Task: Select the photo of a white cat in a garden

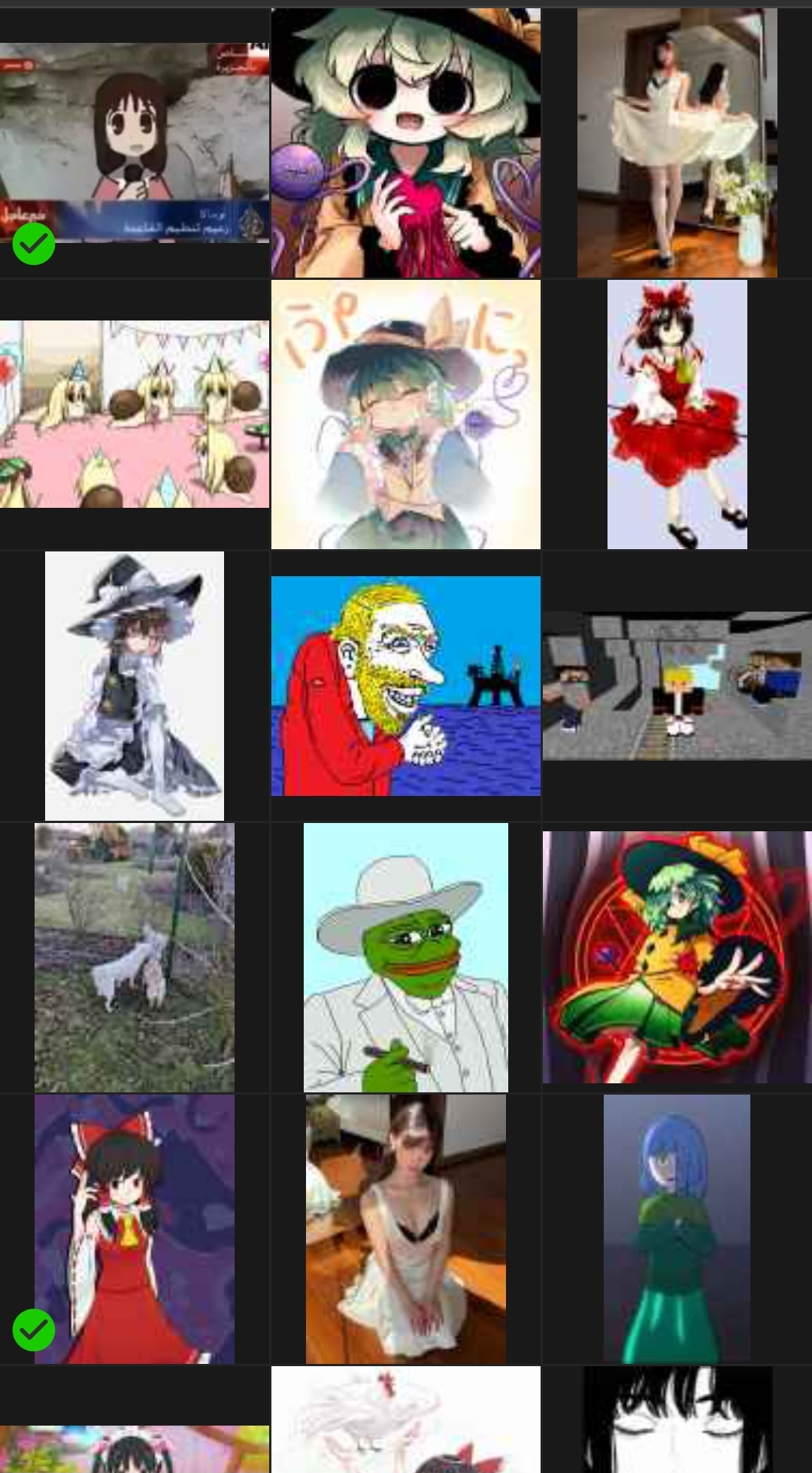Action: click(135, 957)
